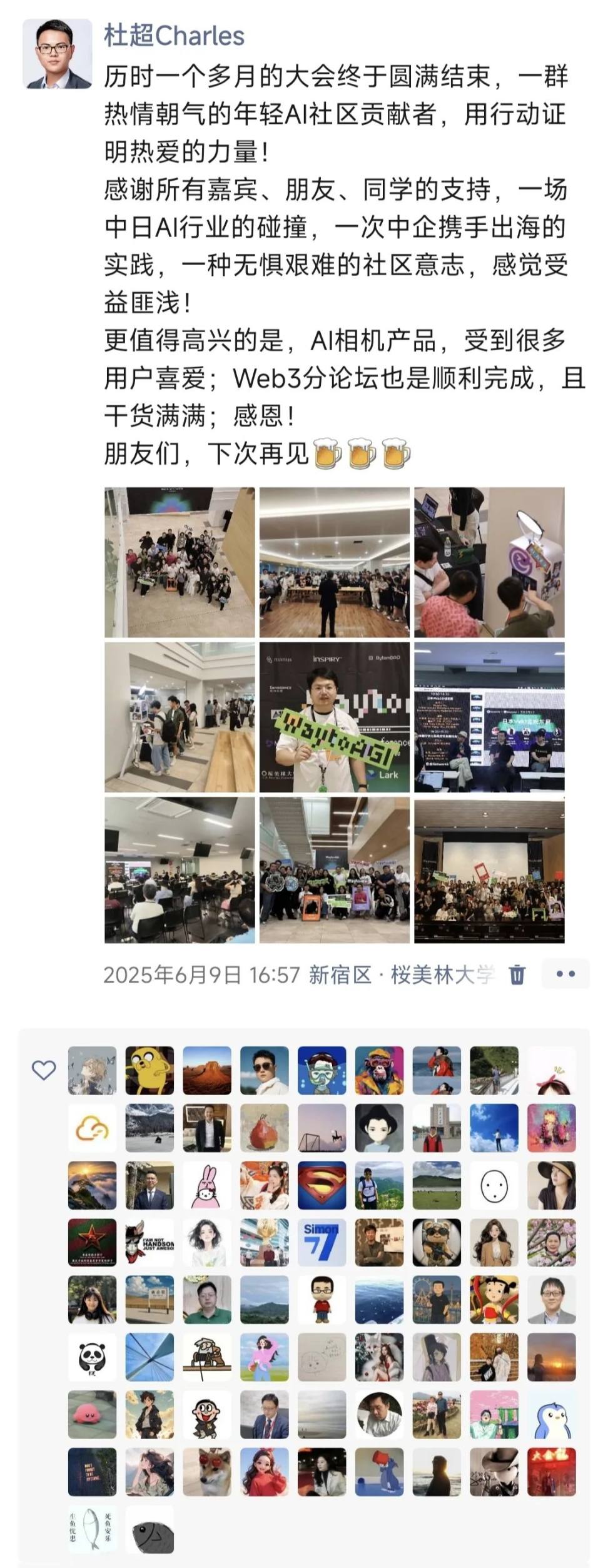Open the yellow cartoon dog liker's profile

click(x=149, y=1070)
